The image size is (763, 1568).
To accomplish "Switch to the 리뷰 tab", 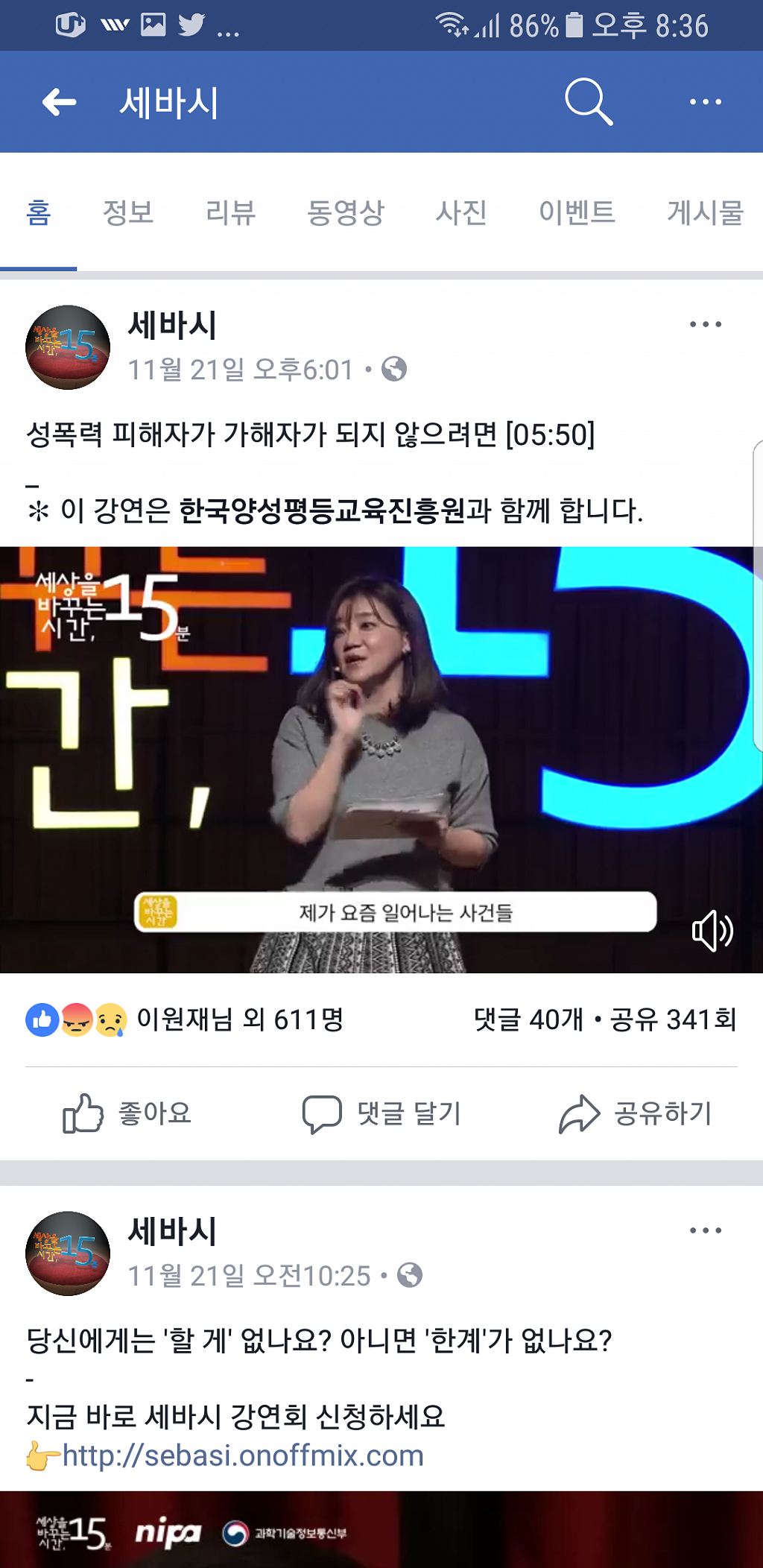I will click(230, 212).
